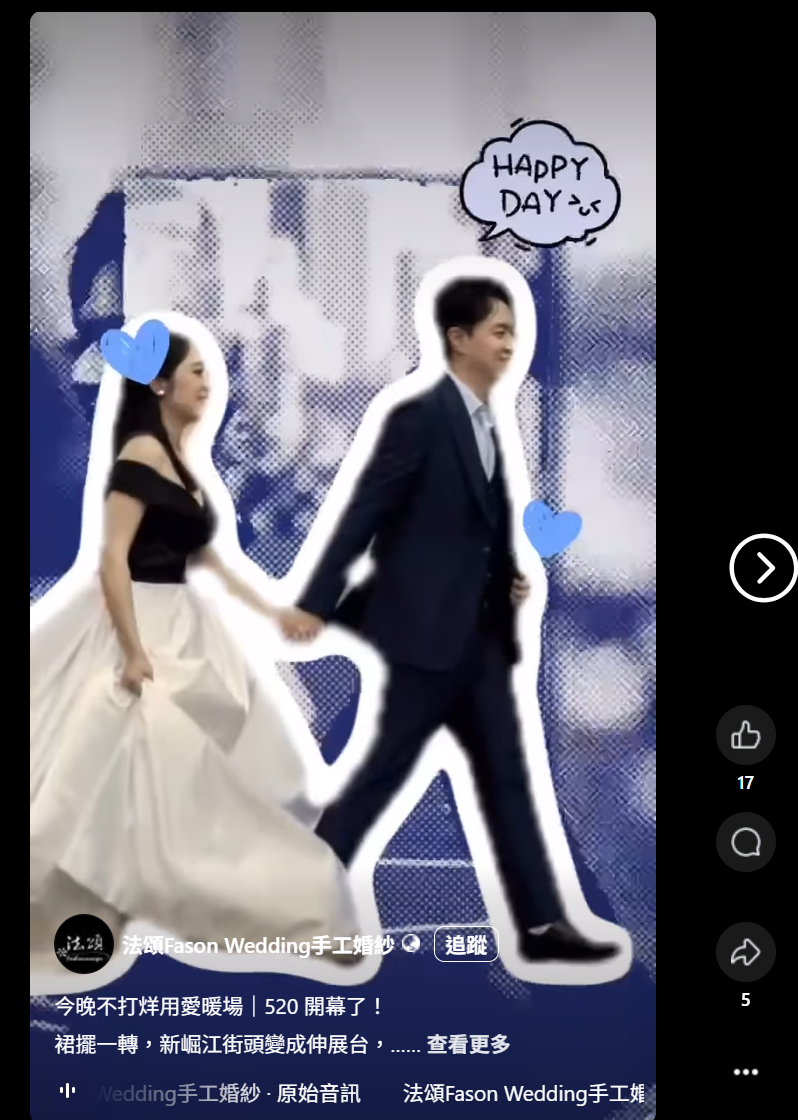Go to the next reel
The width and height of the screenshot is (798, 1120).
click(763, 568)
